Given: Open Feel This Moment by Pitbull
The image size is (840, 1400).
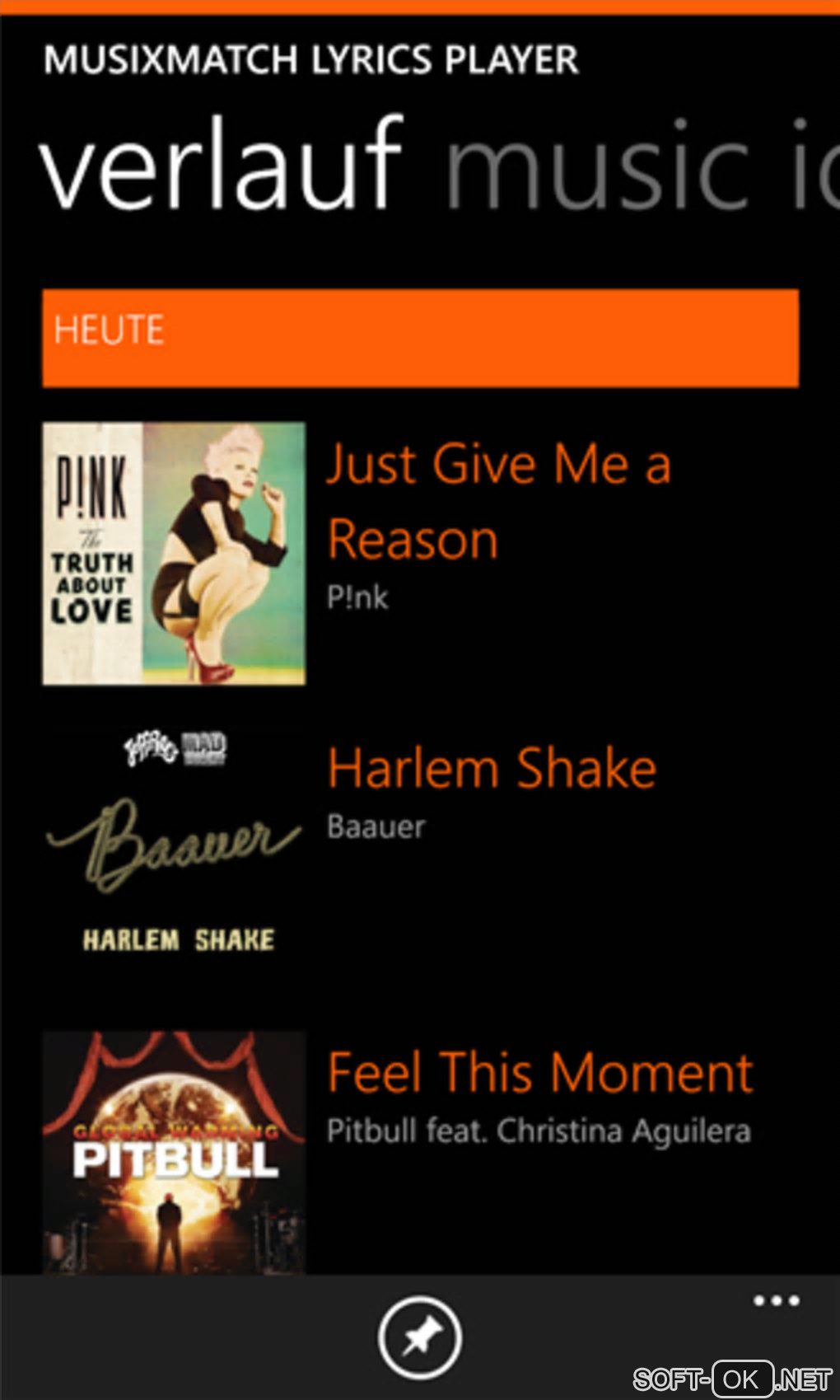Looking at the screenshot, I should (539, 1074).
